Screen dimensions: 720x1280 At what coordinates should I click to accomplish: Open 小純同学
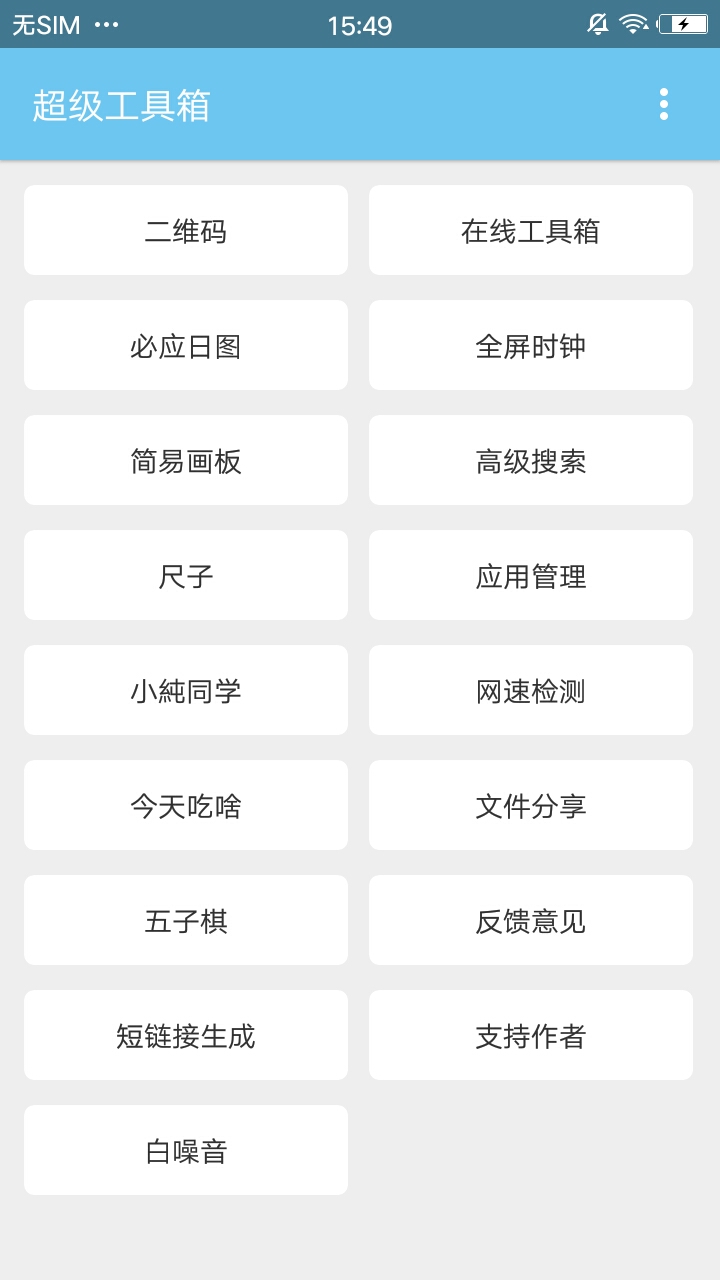pyautogui.click(x=186, y=690)
